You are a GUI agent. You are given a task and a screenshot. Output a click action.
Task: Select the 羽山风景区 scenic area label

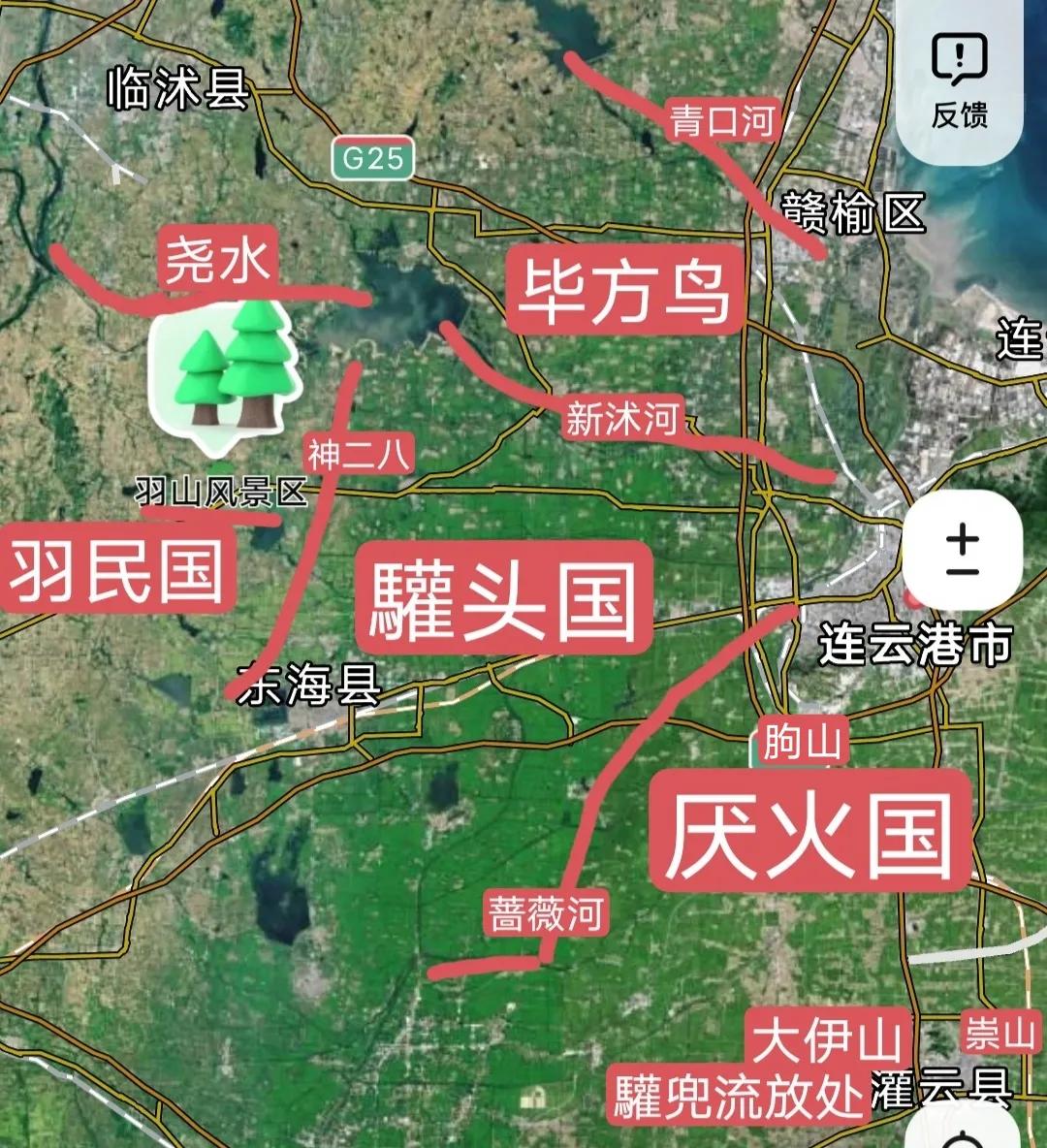[218, 493]
